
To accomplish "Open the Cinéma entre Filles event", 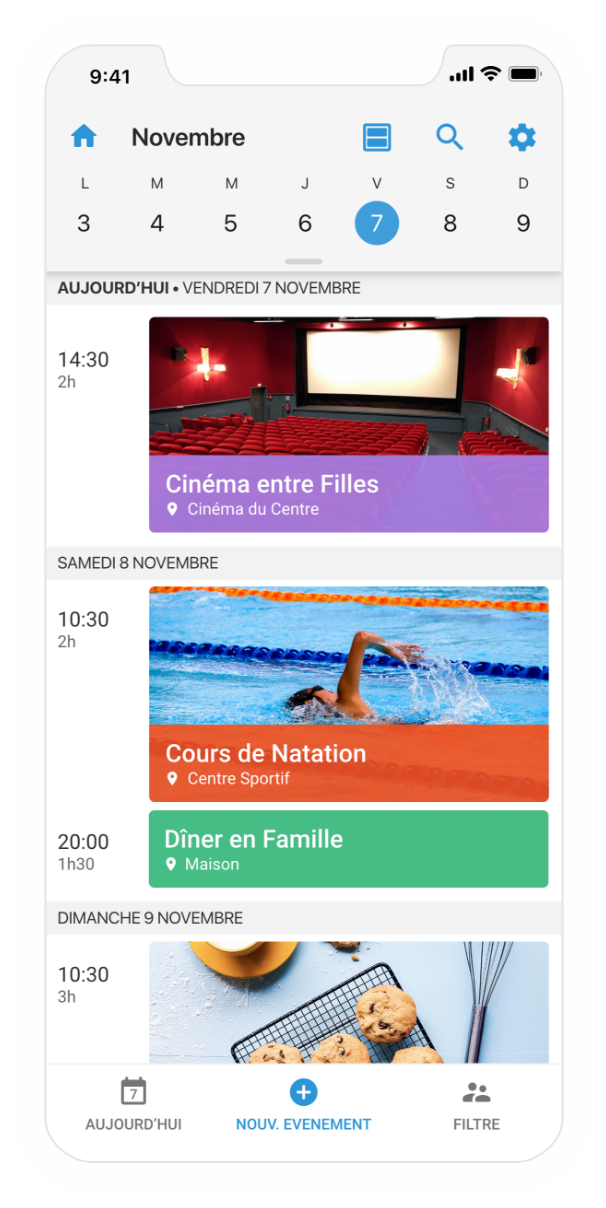I will [x=348, y=425].
